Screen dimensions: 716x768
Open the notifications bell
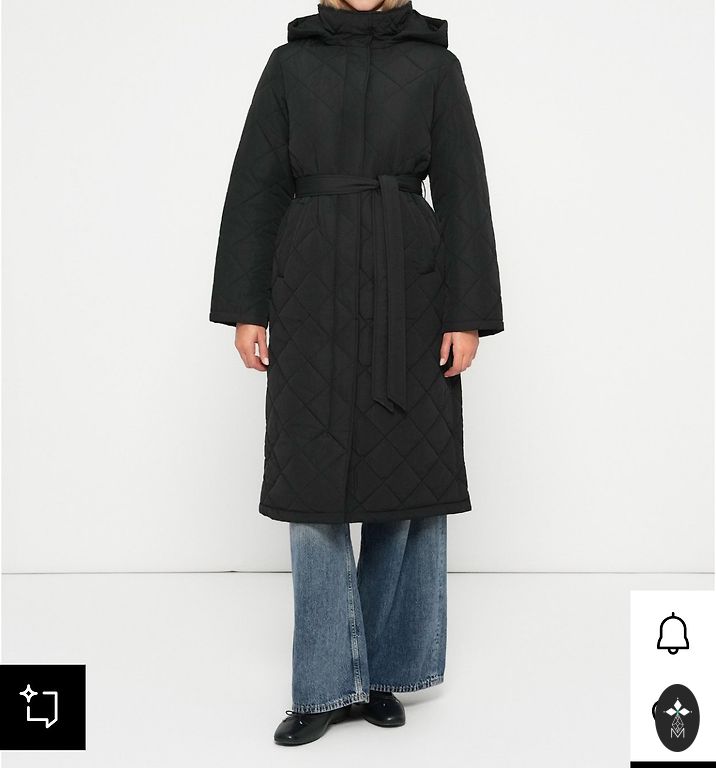[x=673, y=634]
